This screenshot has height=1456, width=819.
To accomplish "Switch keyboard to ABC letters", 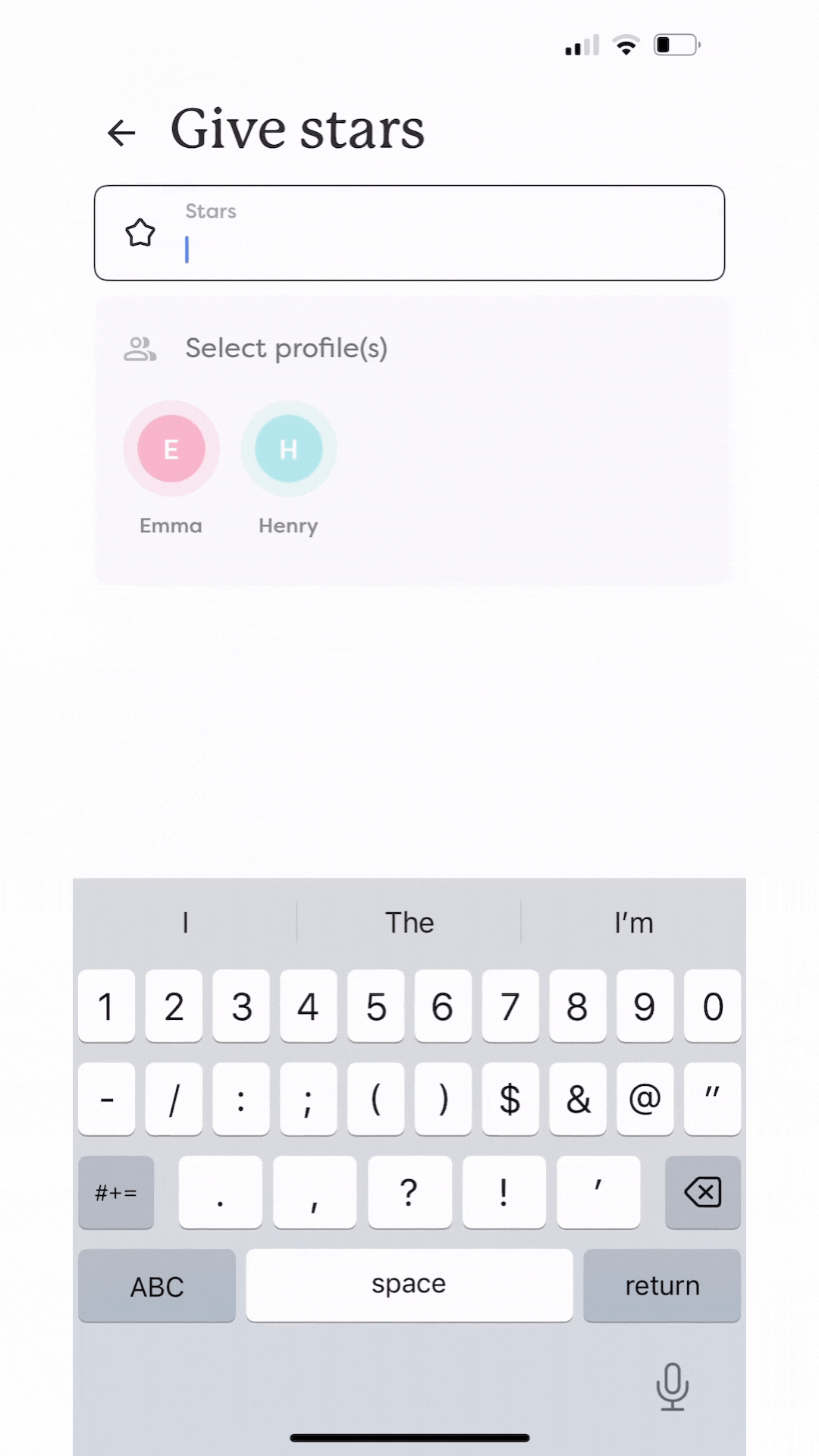I will pyautogui.click(x=157, y=1285).
